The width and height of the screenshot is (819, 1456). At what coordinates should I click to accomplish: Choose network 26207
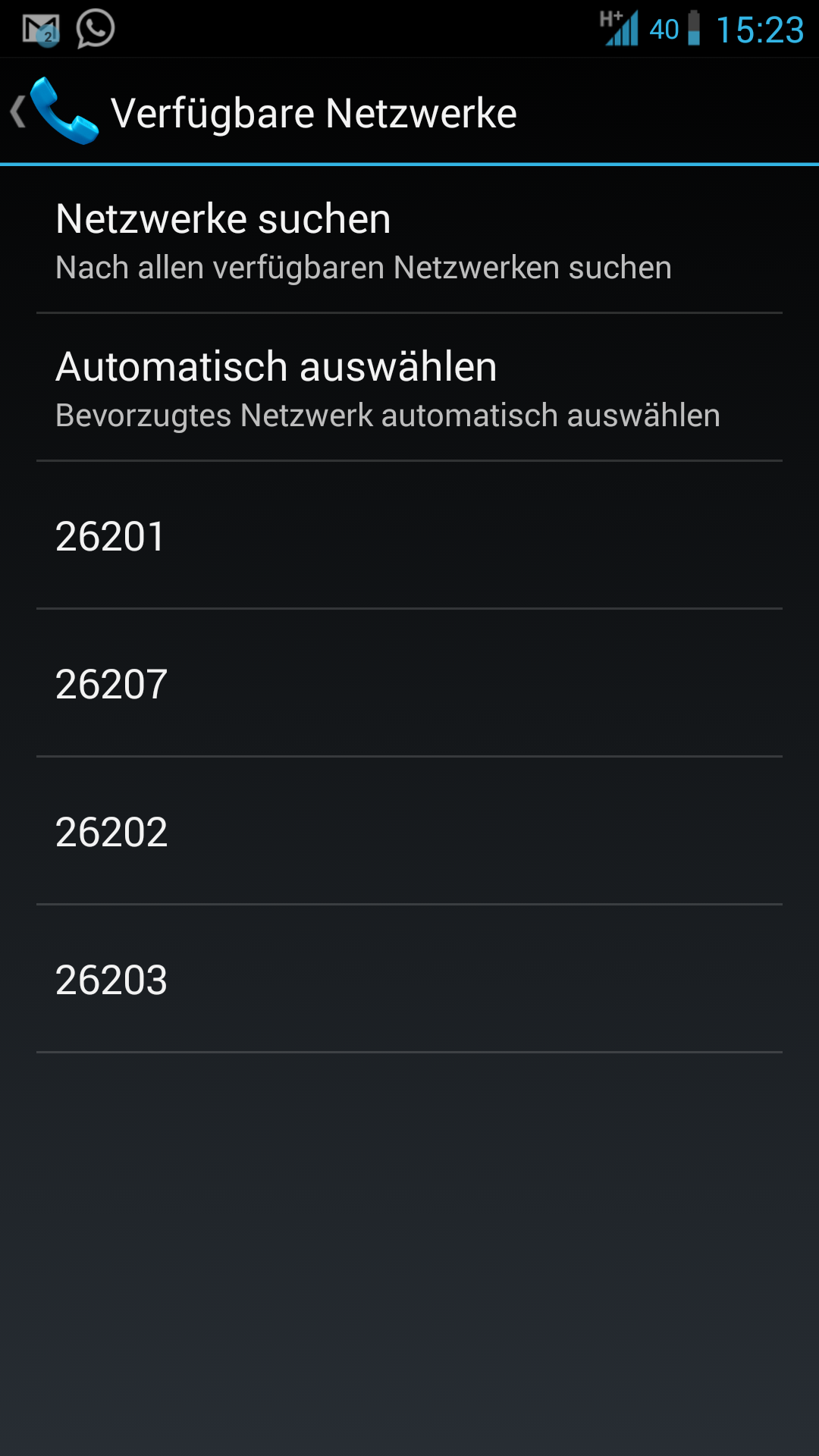tap(409, 683)
